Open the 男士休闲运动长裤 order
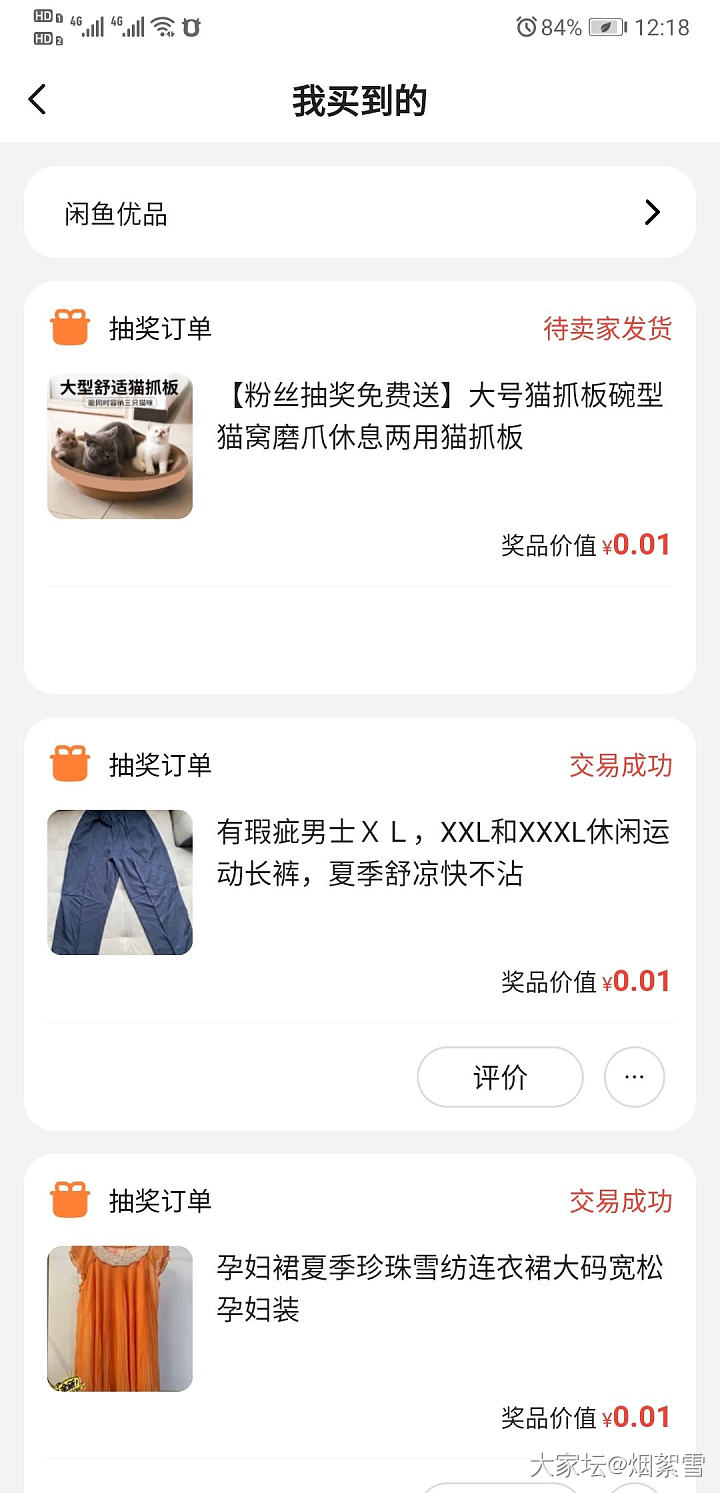Image resolution: width=720 pixels, height=1493 pixels. coord(442,853)
